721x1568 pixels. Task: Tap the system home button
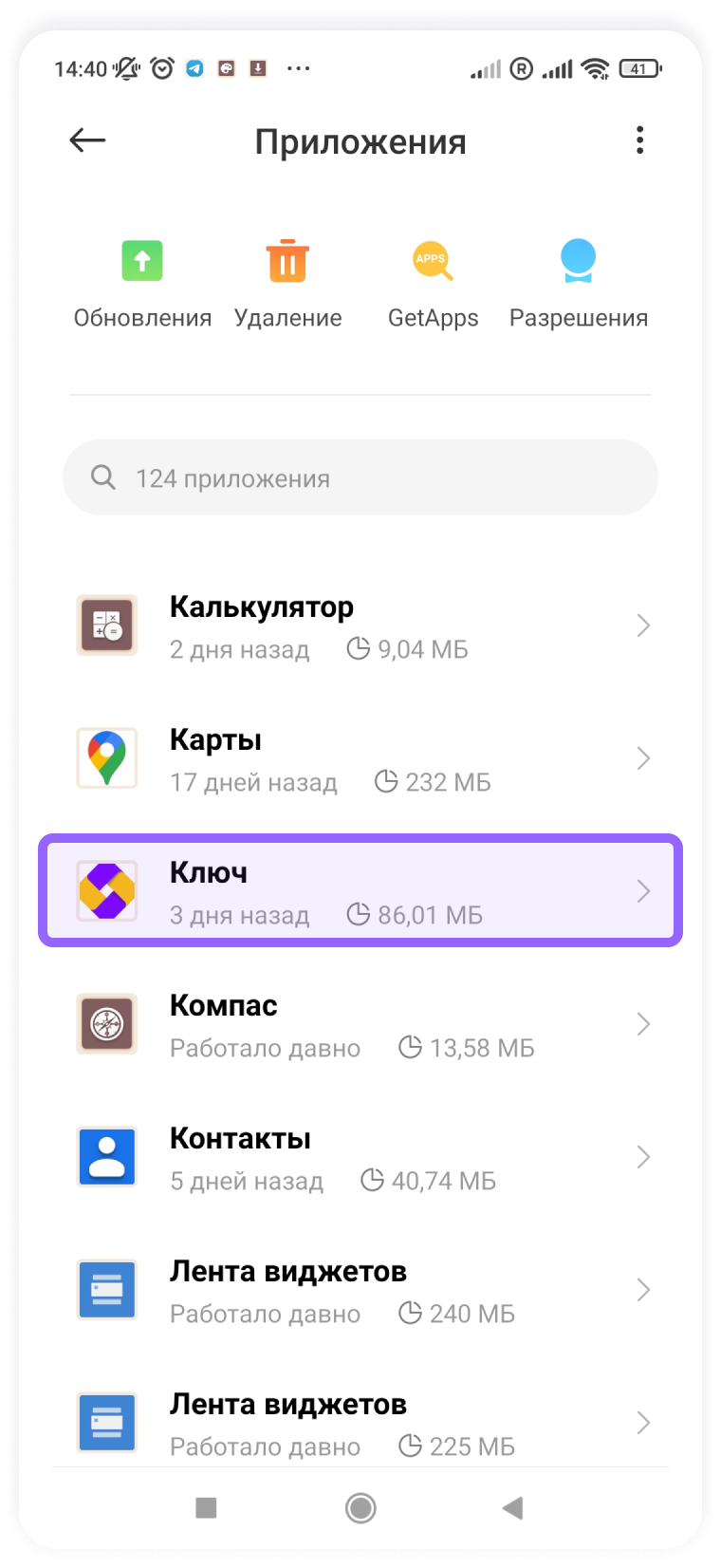[x=360, y=1507]
